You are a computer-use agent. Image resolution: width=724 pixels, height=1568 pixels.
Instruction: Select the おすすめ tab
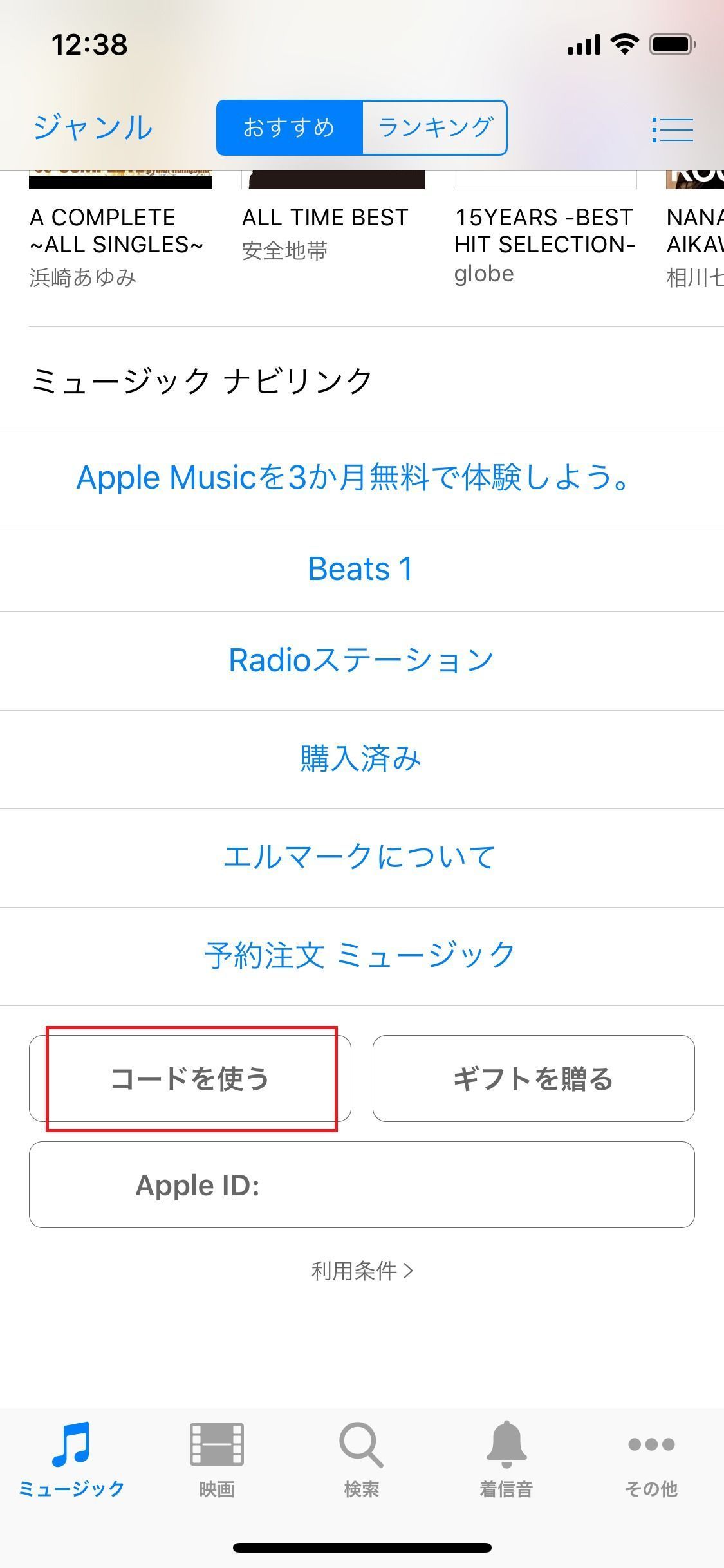(x=290, y=127)
